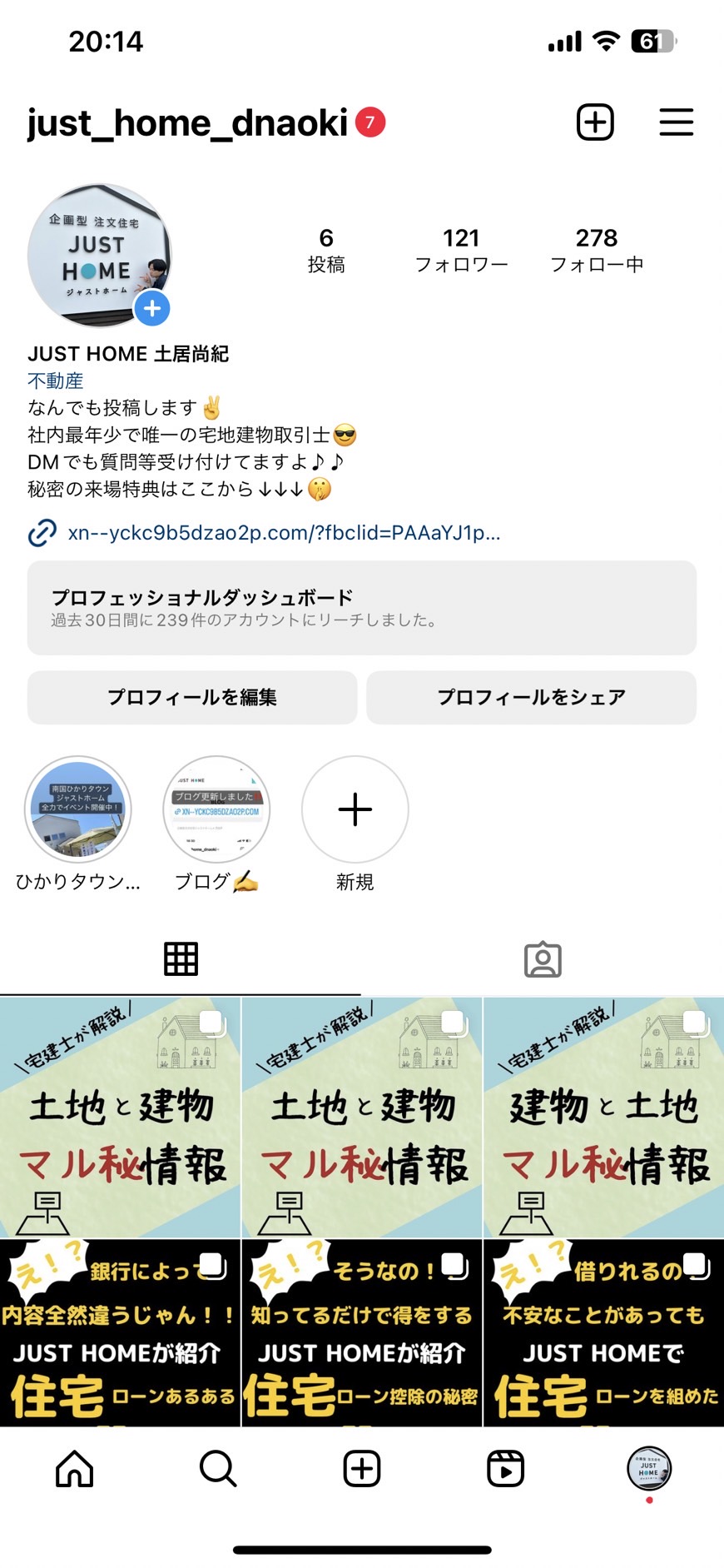The width and height of the screenshot is (724, 1568).
Task: Tap the profile picture plus badge
Action: click(x=152, y=309)
